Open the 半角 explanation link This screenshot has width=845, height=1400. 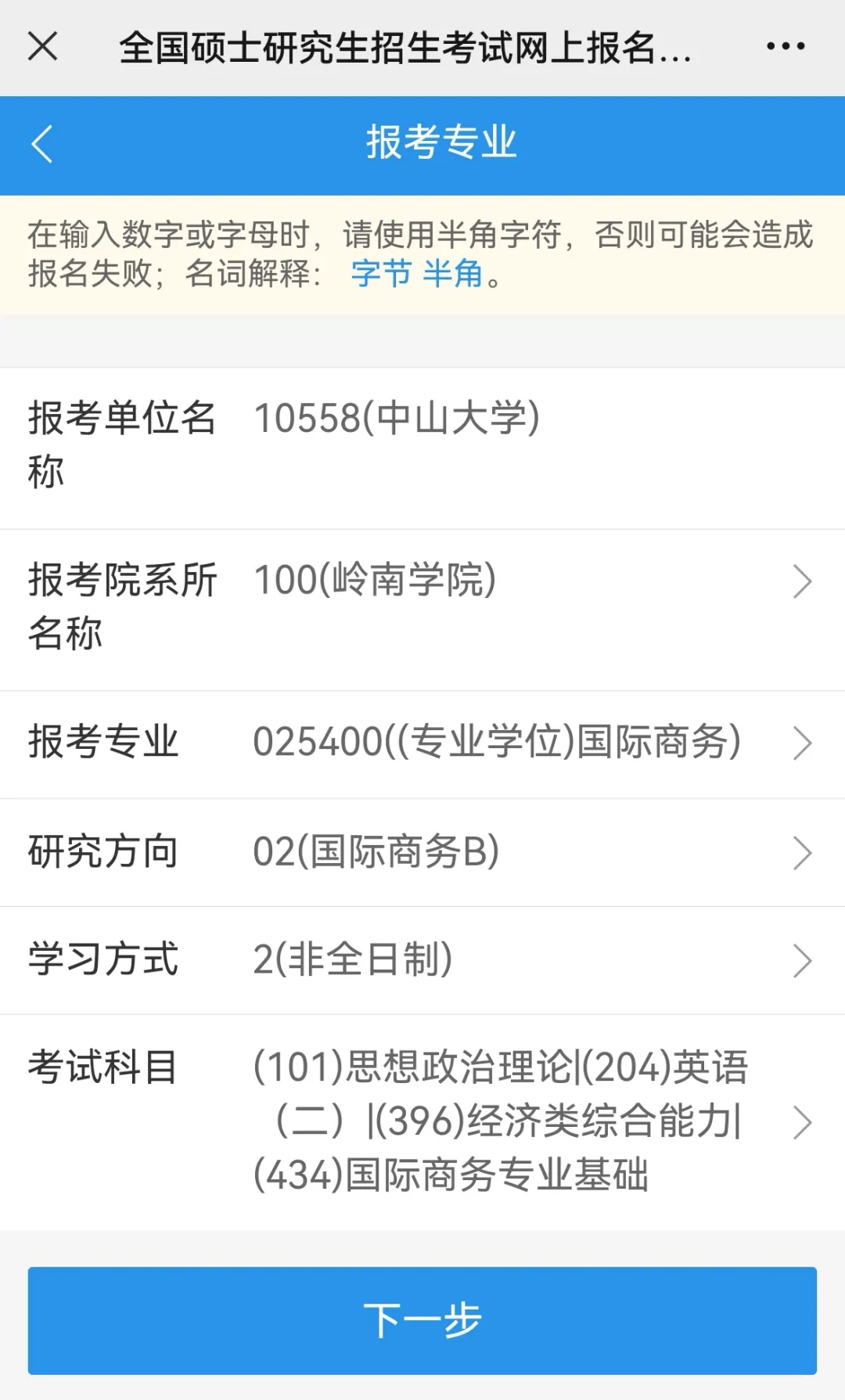click(452, 274)
